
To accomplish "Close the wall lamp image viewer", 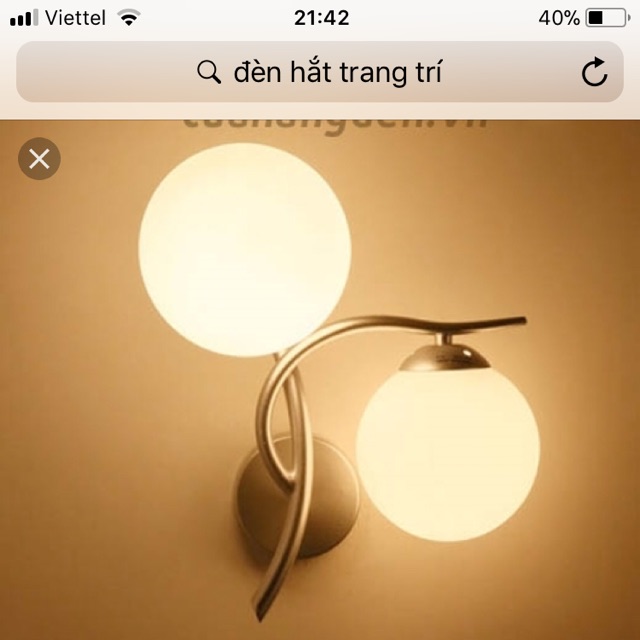I will tap(39, 158).
